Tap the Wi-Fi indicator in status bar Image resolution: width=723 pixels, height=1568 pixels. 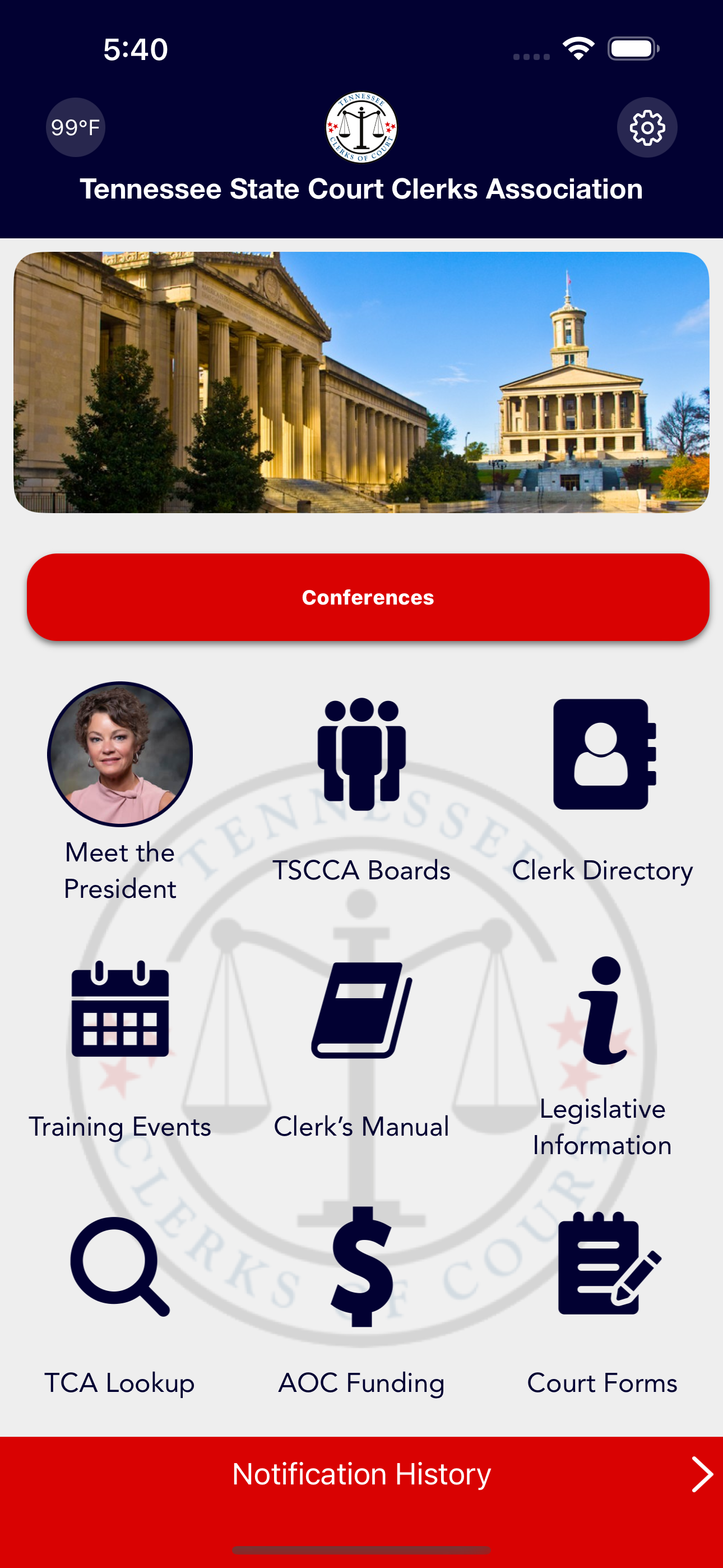[x=577, y=49]
